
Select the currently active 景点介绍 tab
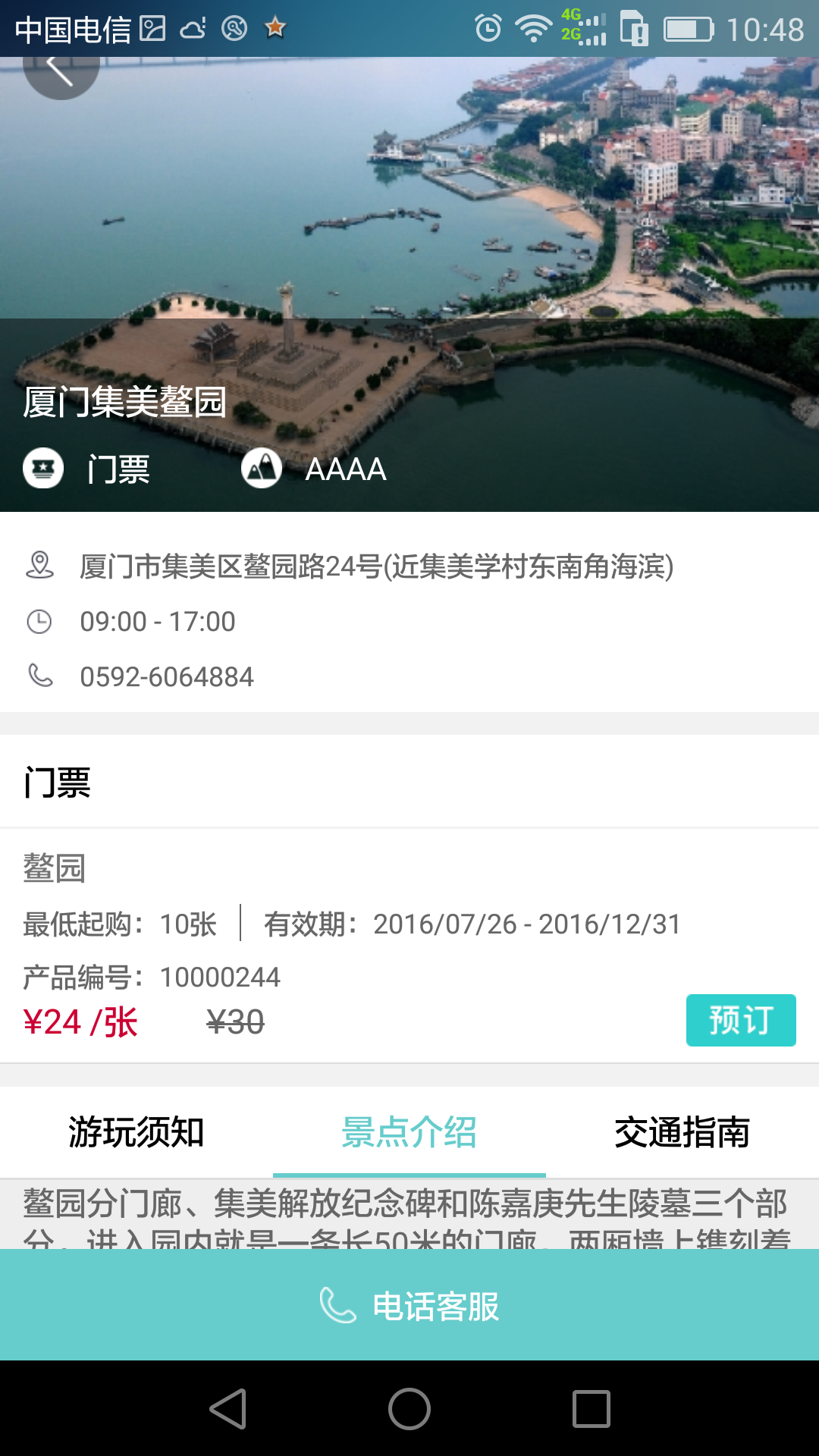(409, 1132)
